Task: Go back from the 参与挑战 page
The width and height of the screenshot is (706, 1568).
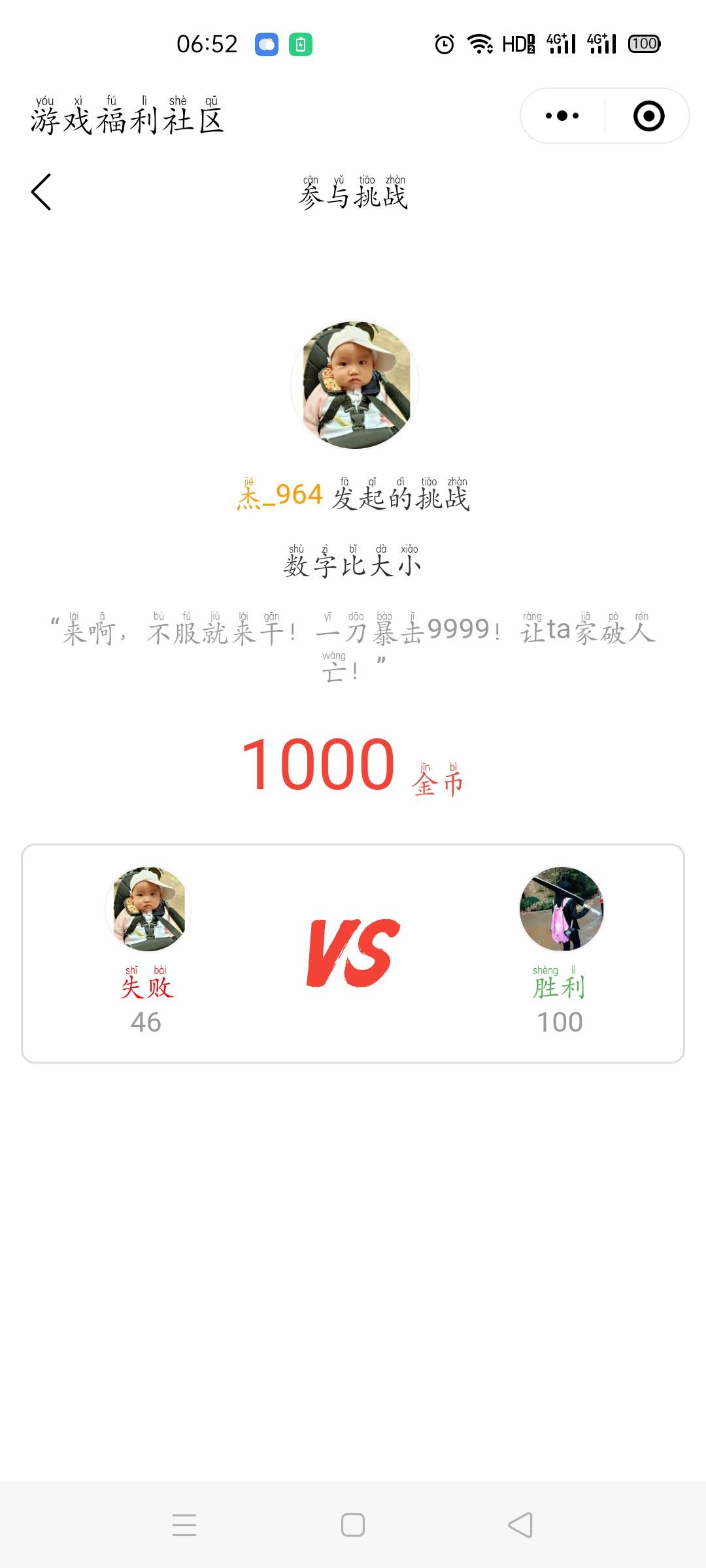Action: [41, 192]
